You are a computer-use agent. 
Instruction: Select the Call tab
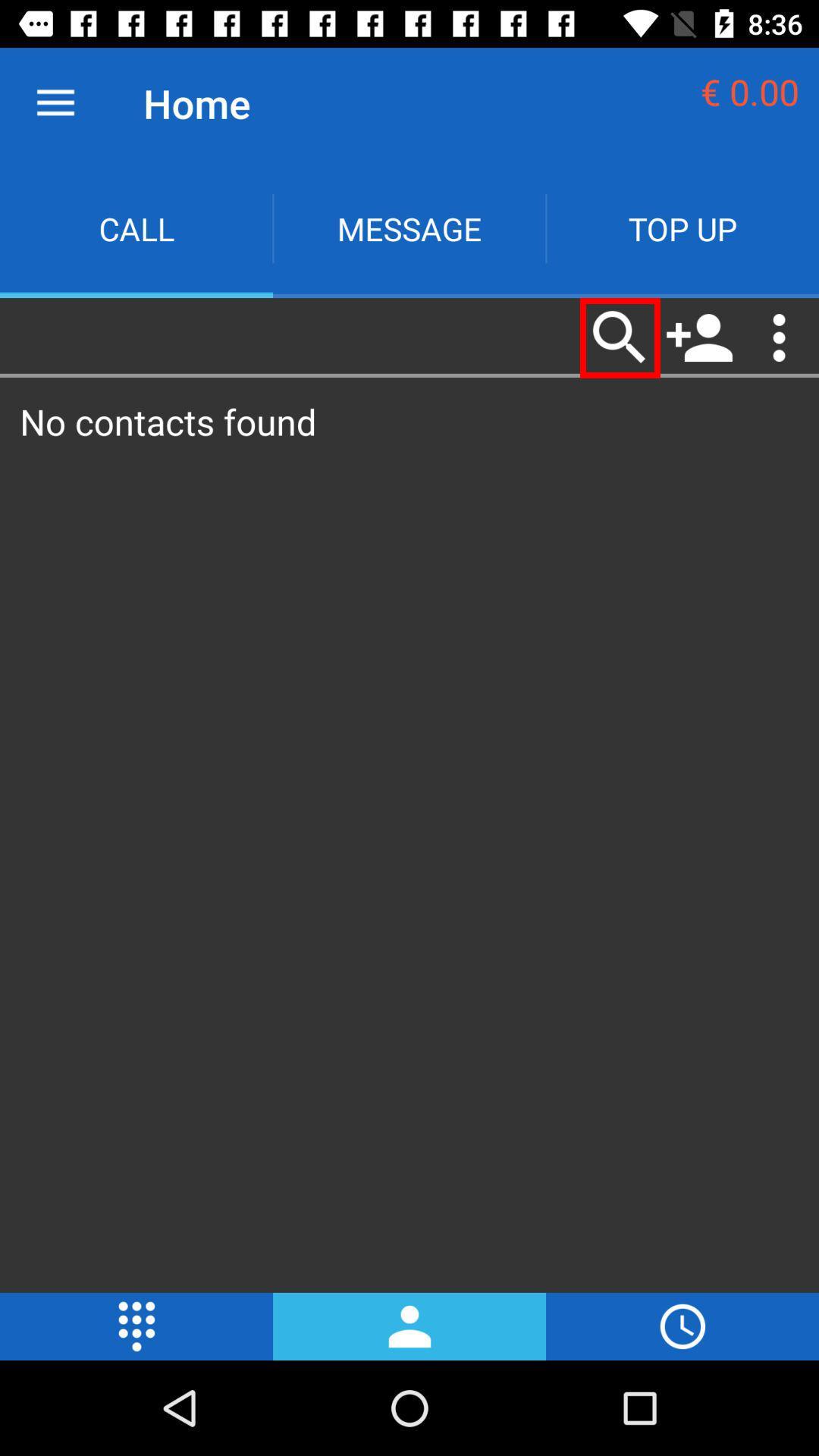tap(136, 229)
